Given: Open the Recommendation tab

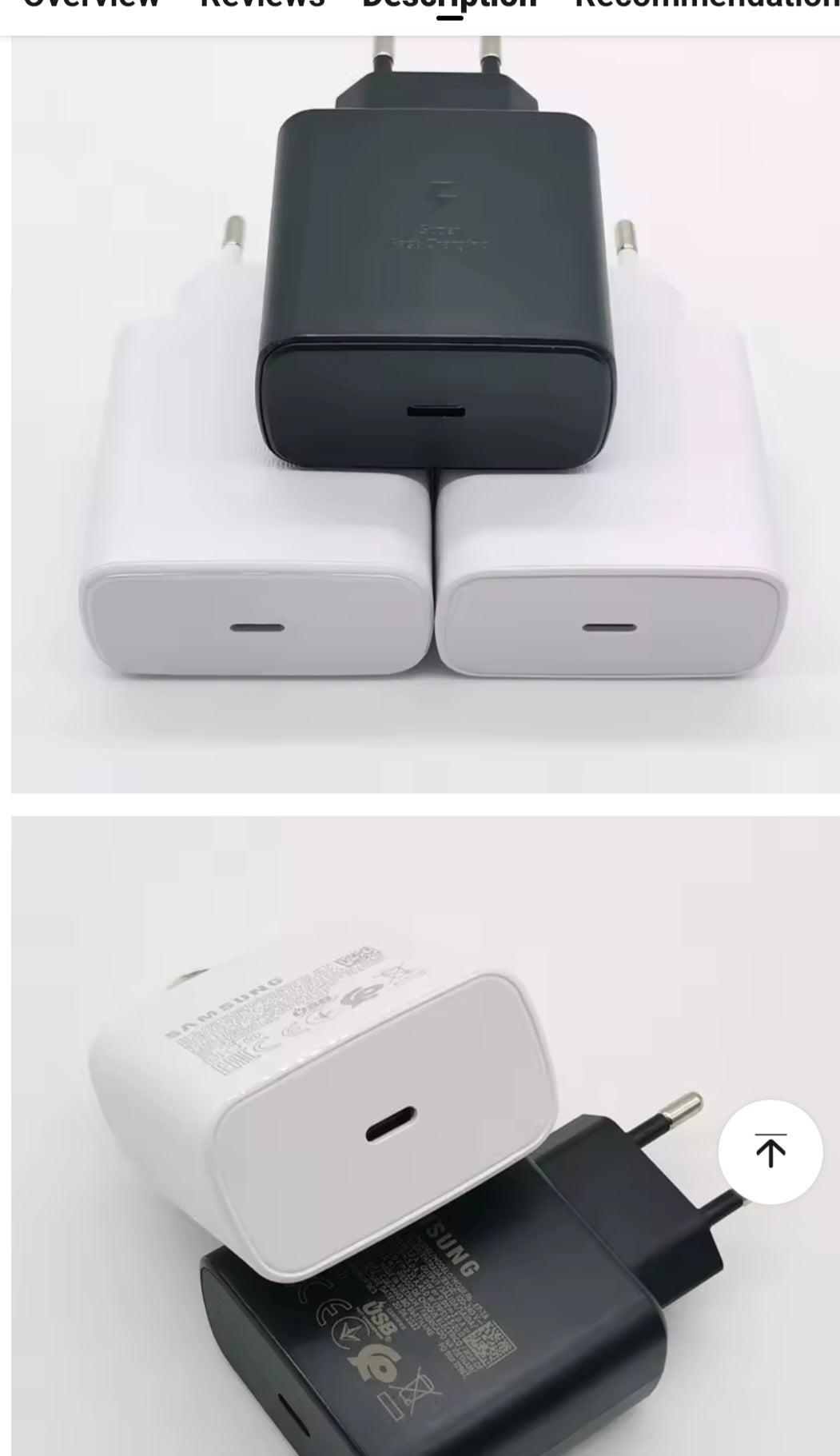Looking at the screenshot, I should pos(707,5).
